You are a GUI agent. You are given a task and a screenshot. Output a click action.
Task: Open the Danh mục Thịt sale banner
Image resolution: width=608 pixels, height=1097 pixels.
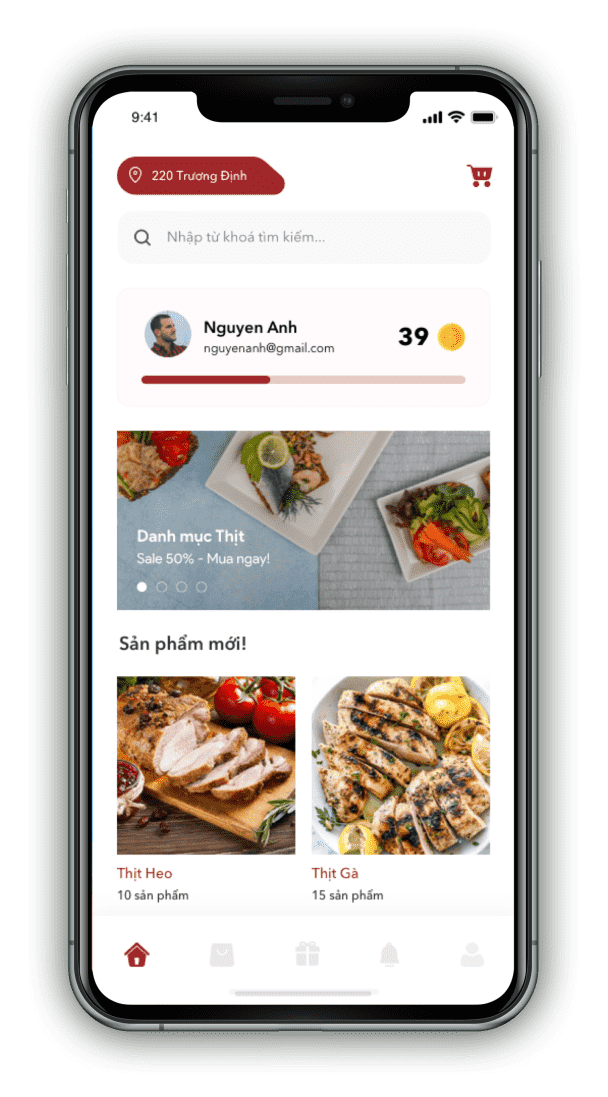[304, 520]
